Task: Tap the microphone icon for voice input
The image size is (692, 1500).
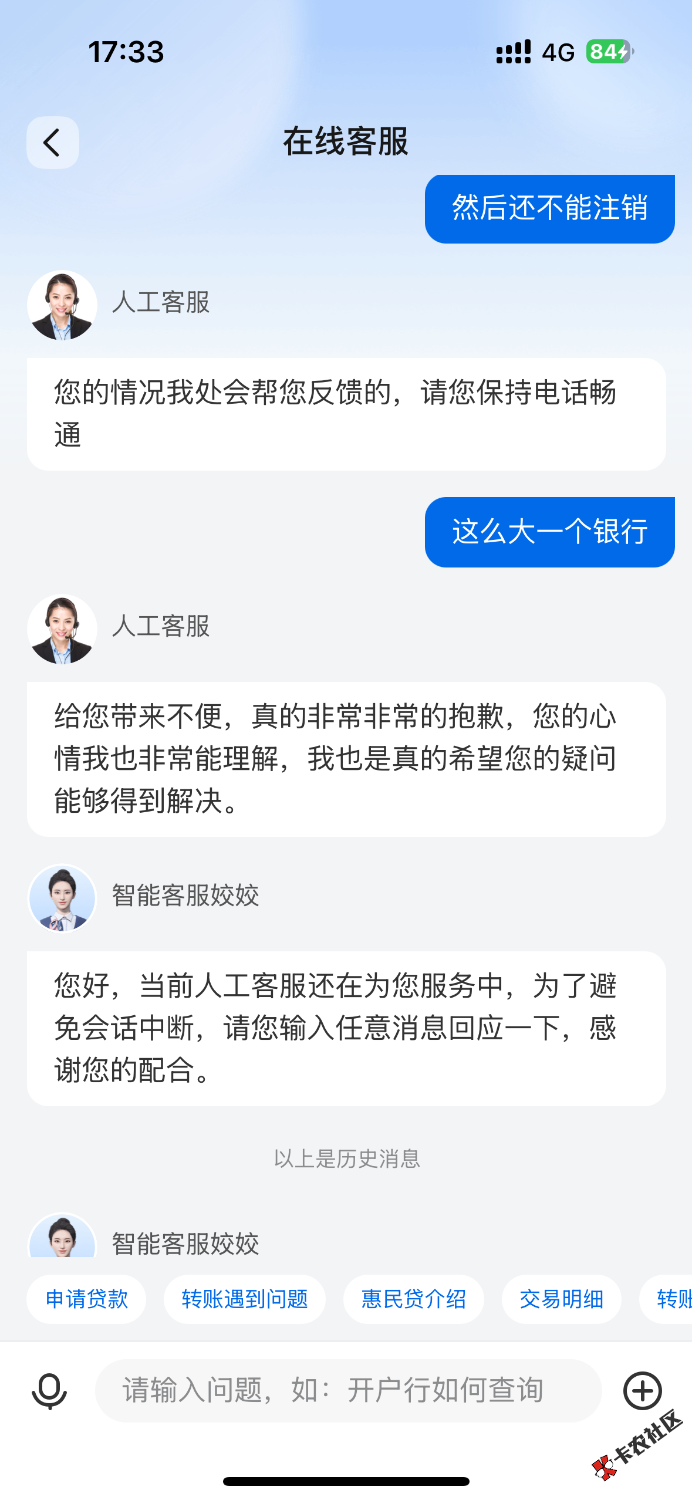Action: (49, 1390)
